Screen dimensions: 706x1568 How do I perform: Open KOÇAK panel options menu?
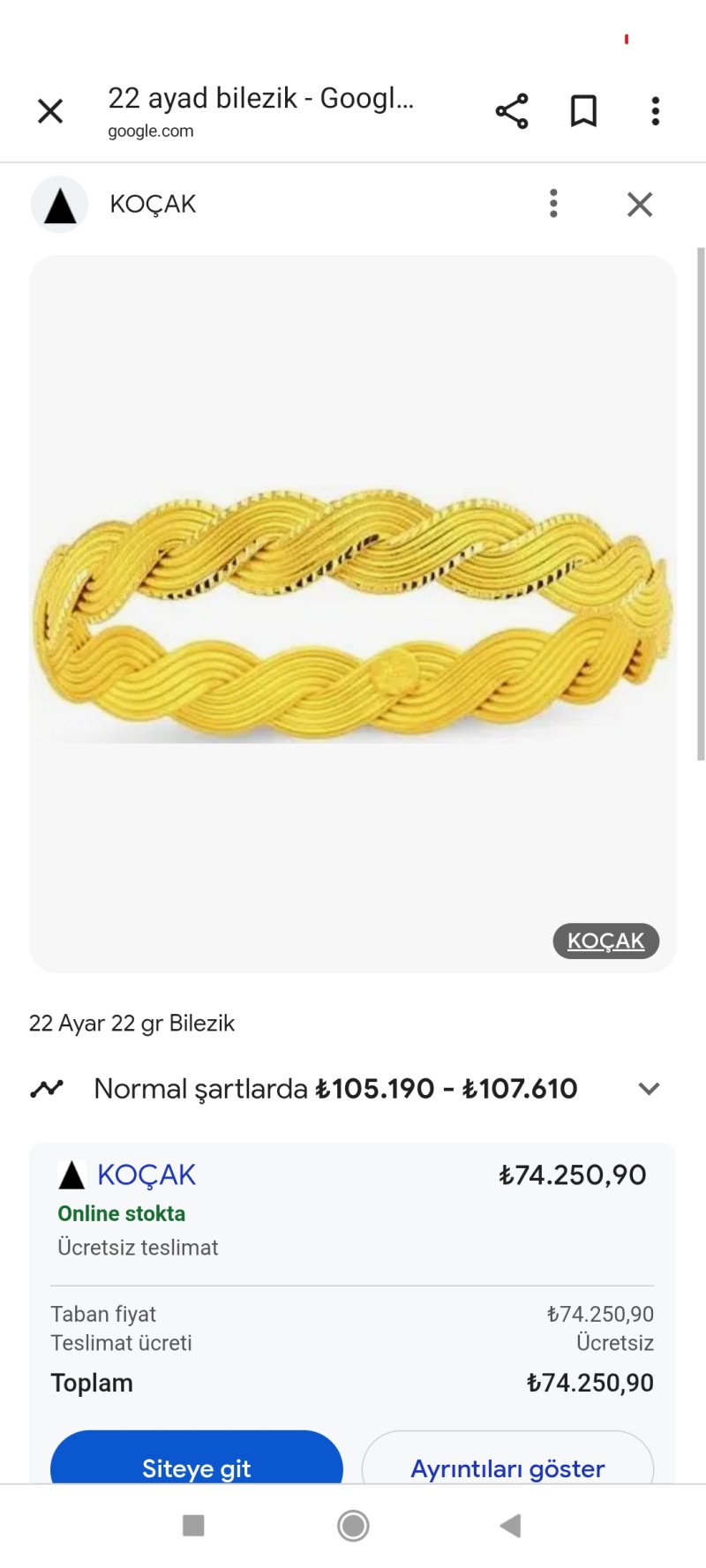553,204
